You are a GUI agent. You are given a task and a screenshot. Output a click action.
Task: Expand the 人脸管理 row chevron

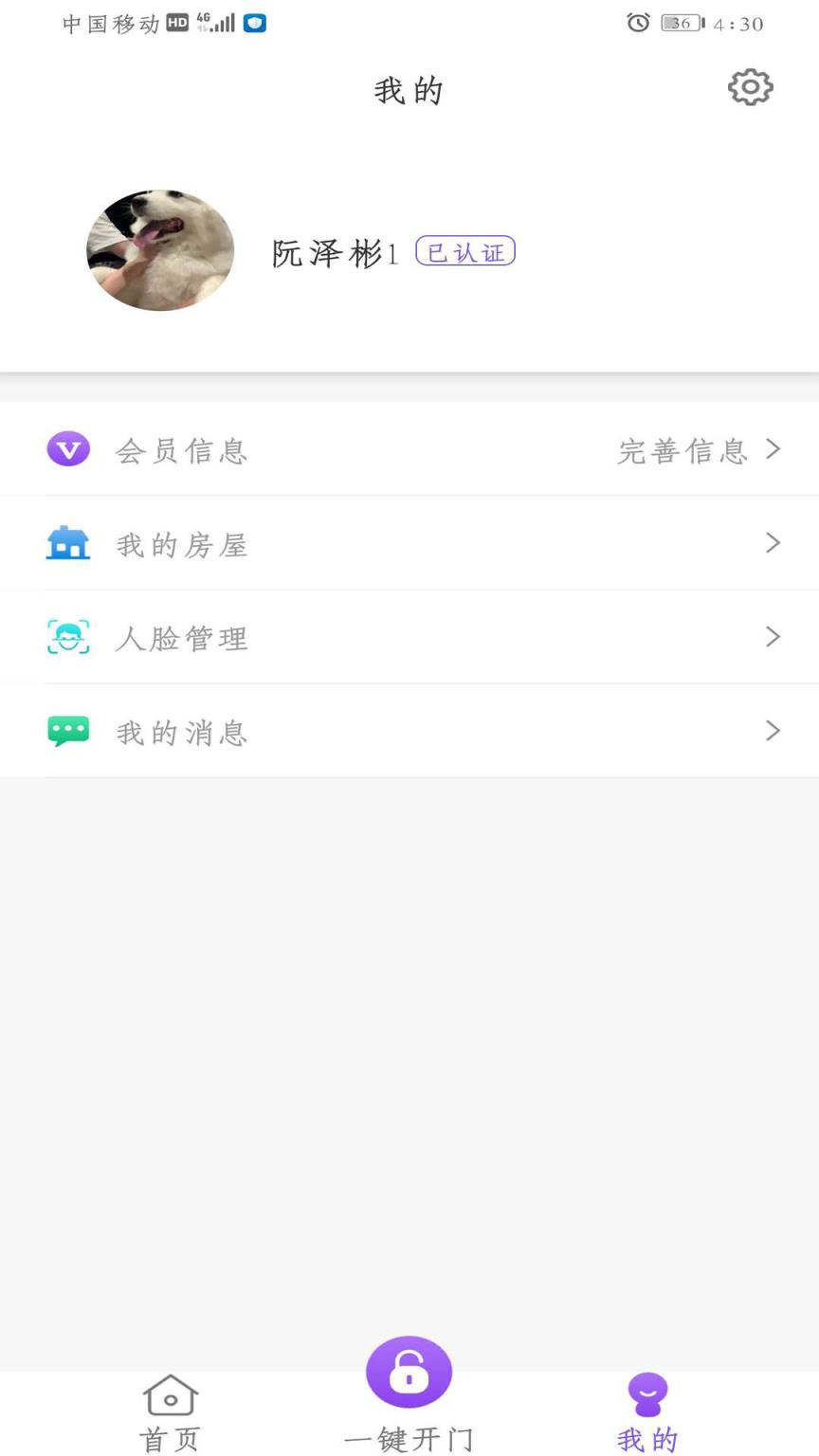pyautogui.click(x=773, y=637)
